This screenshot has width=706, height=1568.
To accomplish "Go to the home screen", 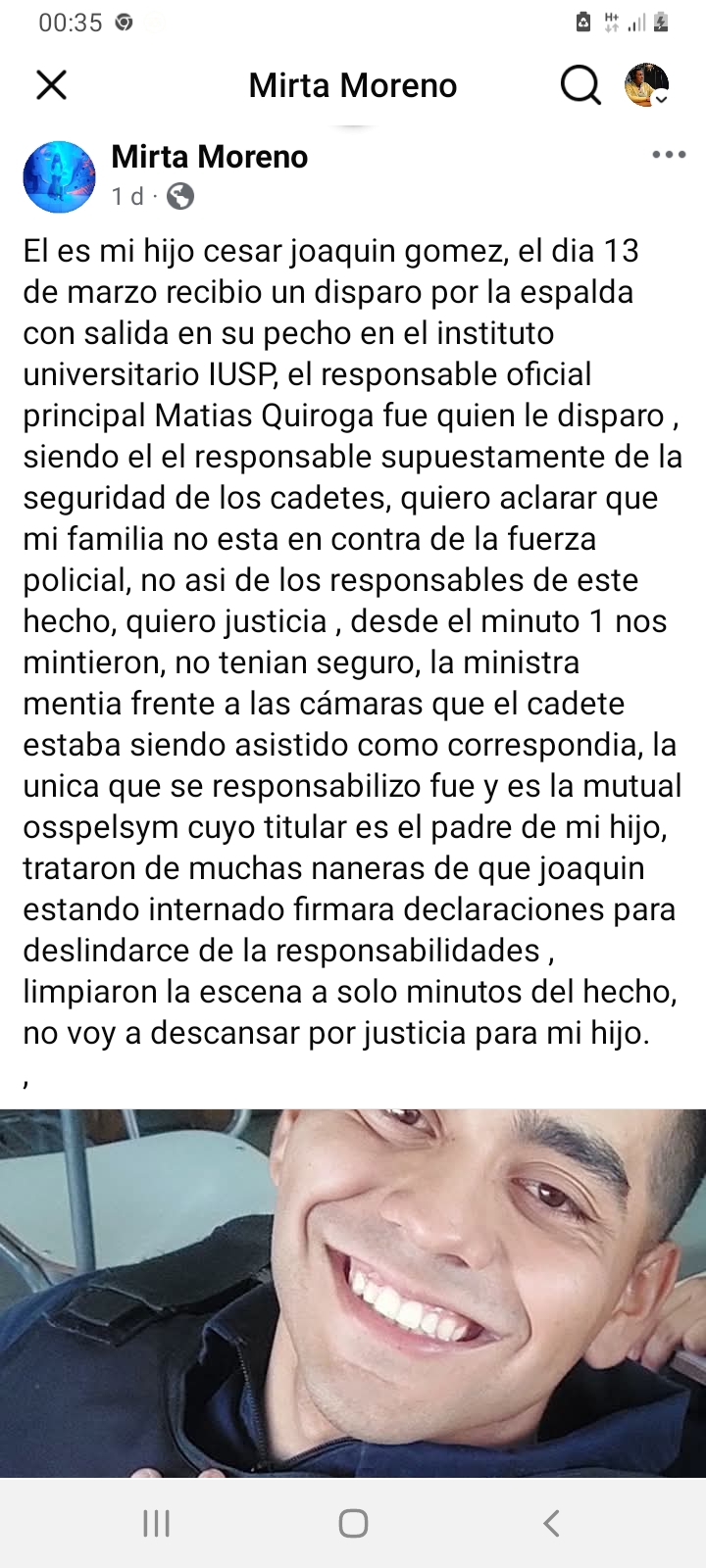I will [353, 1523].
